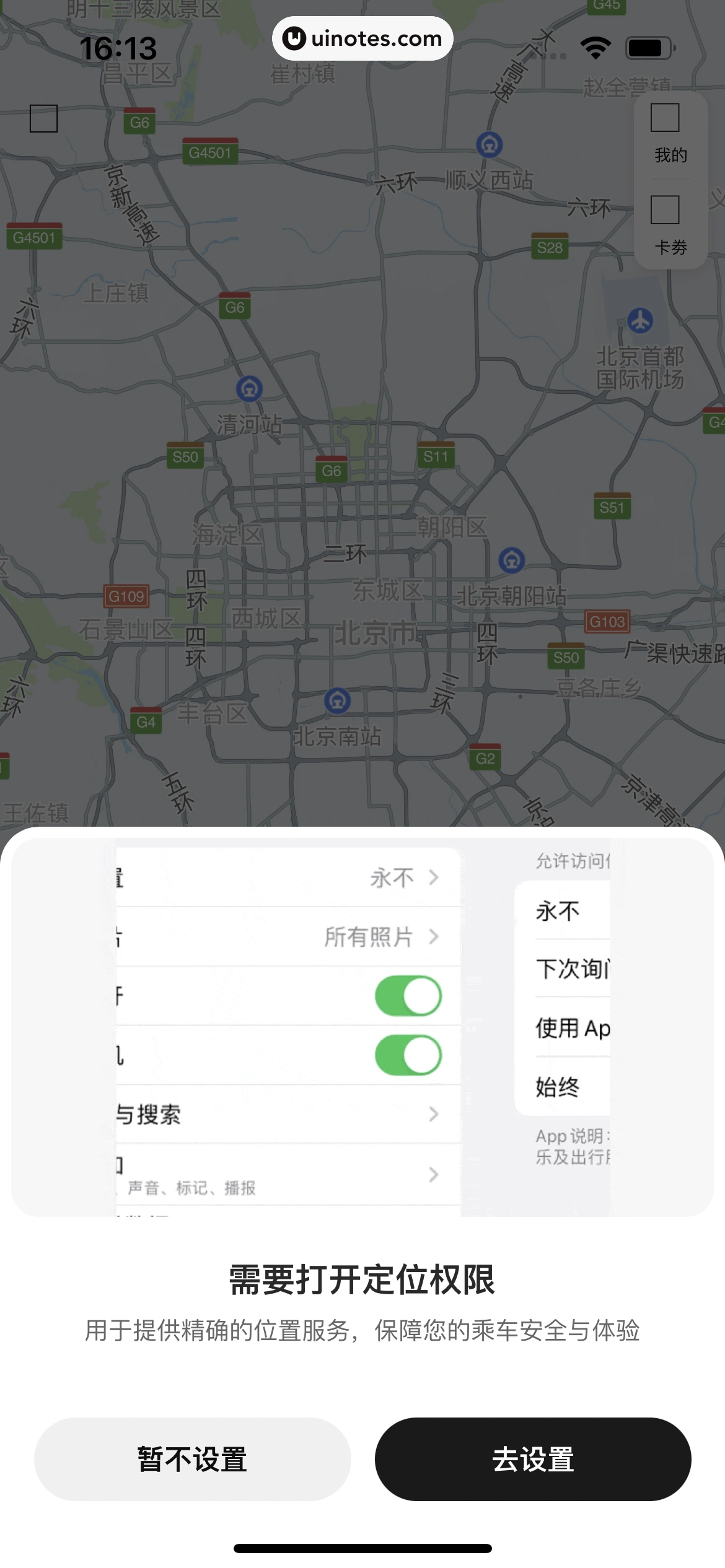Tap 去设置 to open location settings
725x1568 pixels.
click(532, 1458)
